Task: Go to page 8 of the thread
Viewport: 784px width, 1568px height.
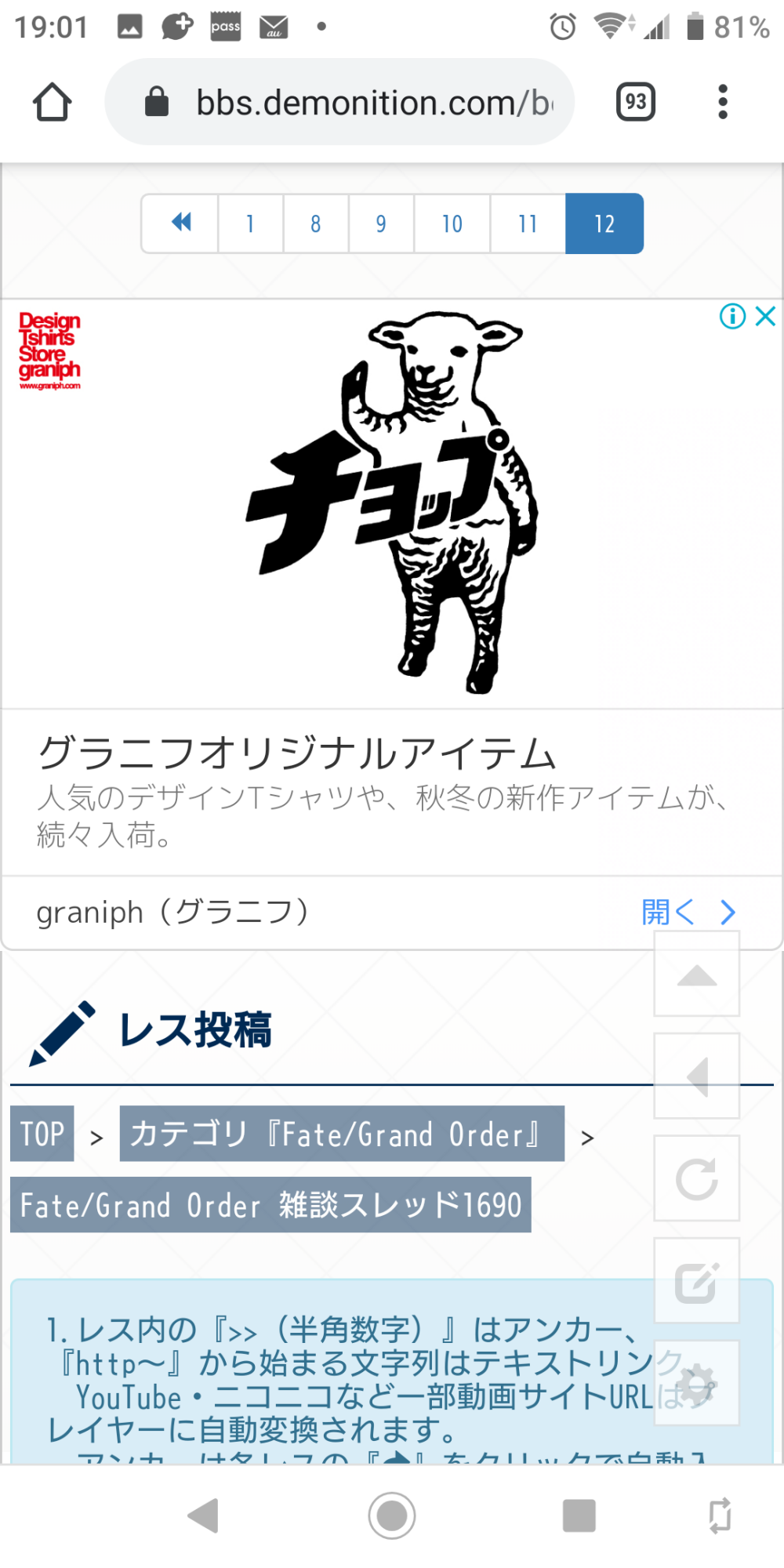Action: tap(315, 223)
